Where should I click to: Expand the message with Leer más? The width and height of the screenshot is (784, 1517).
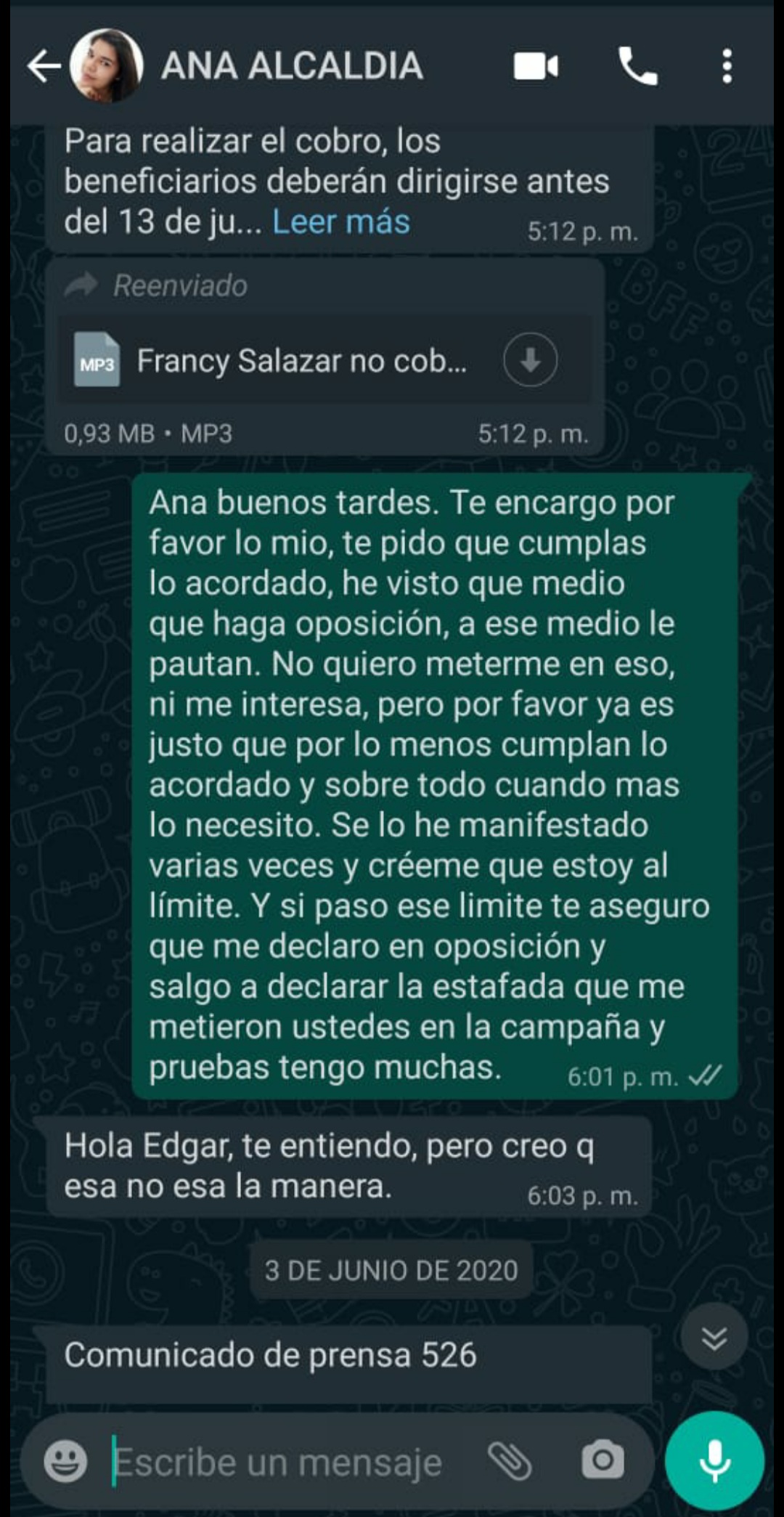(x=340, y=222)
